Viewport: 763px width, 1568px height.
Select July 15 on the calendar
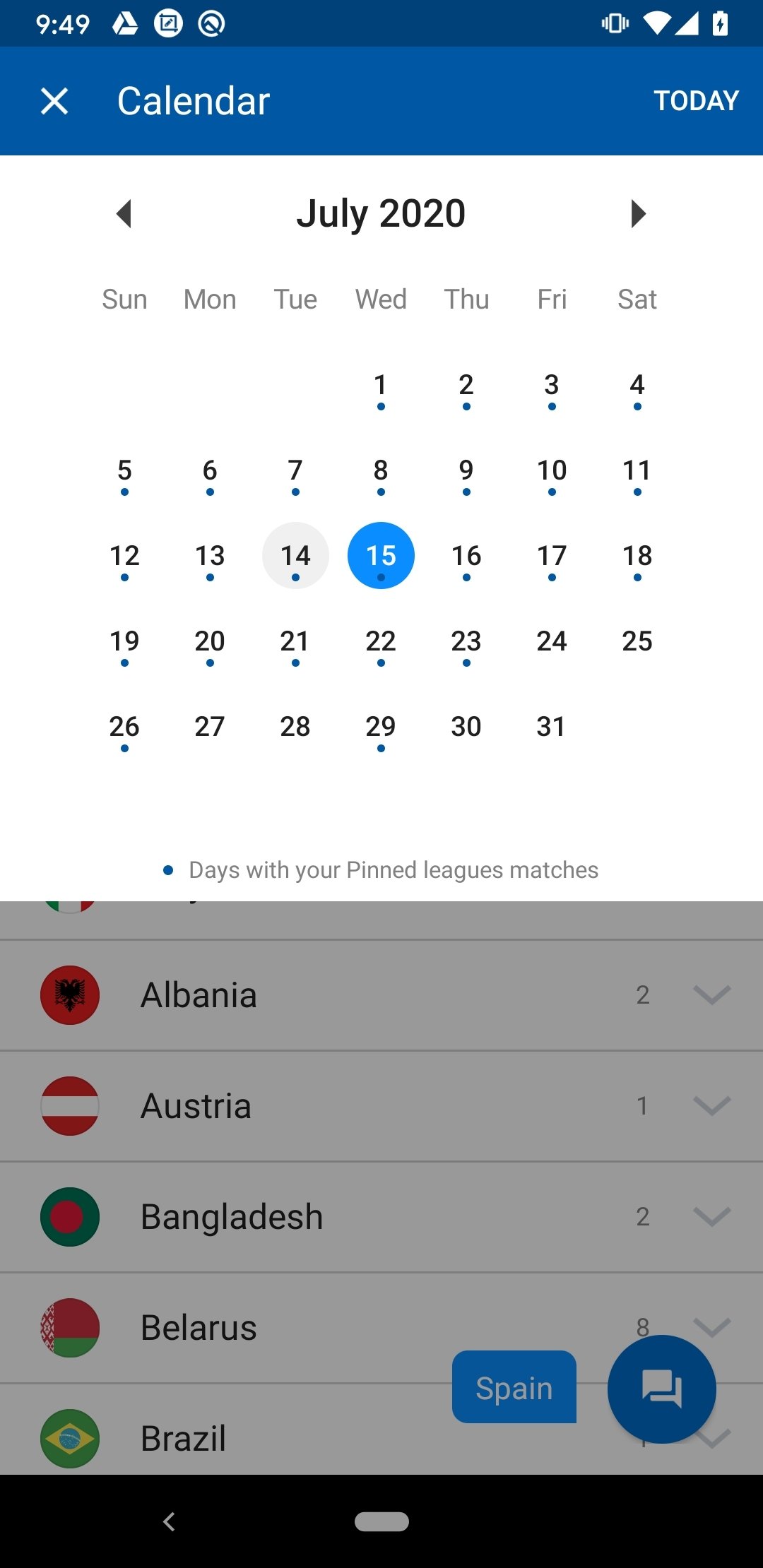coord(381,556)
